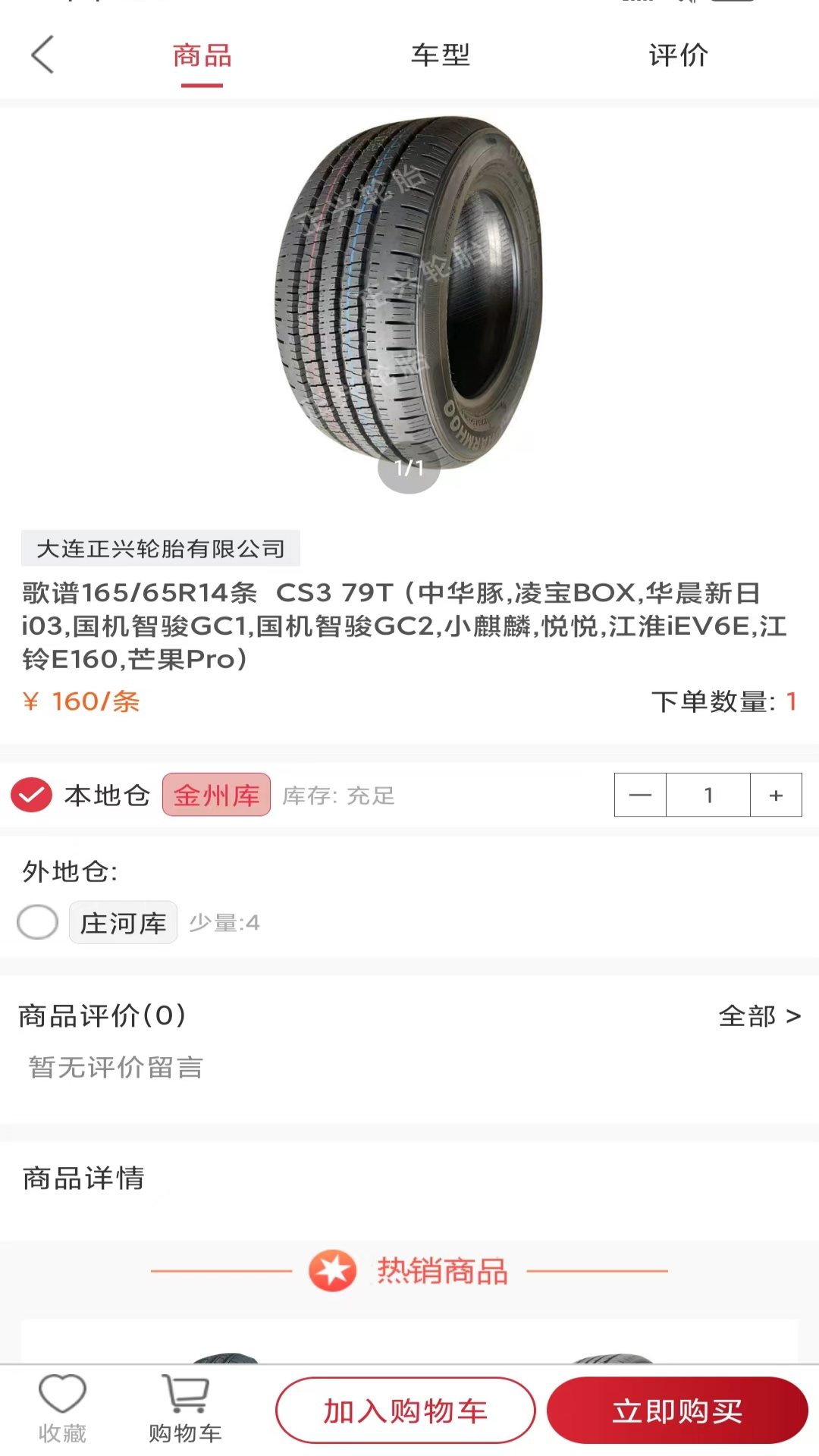Increase quantity with the plus stepper
This screenshot has width=819, height=1456.
(x=775, y=795)
